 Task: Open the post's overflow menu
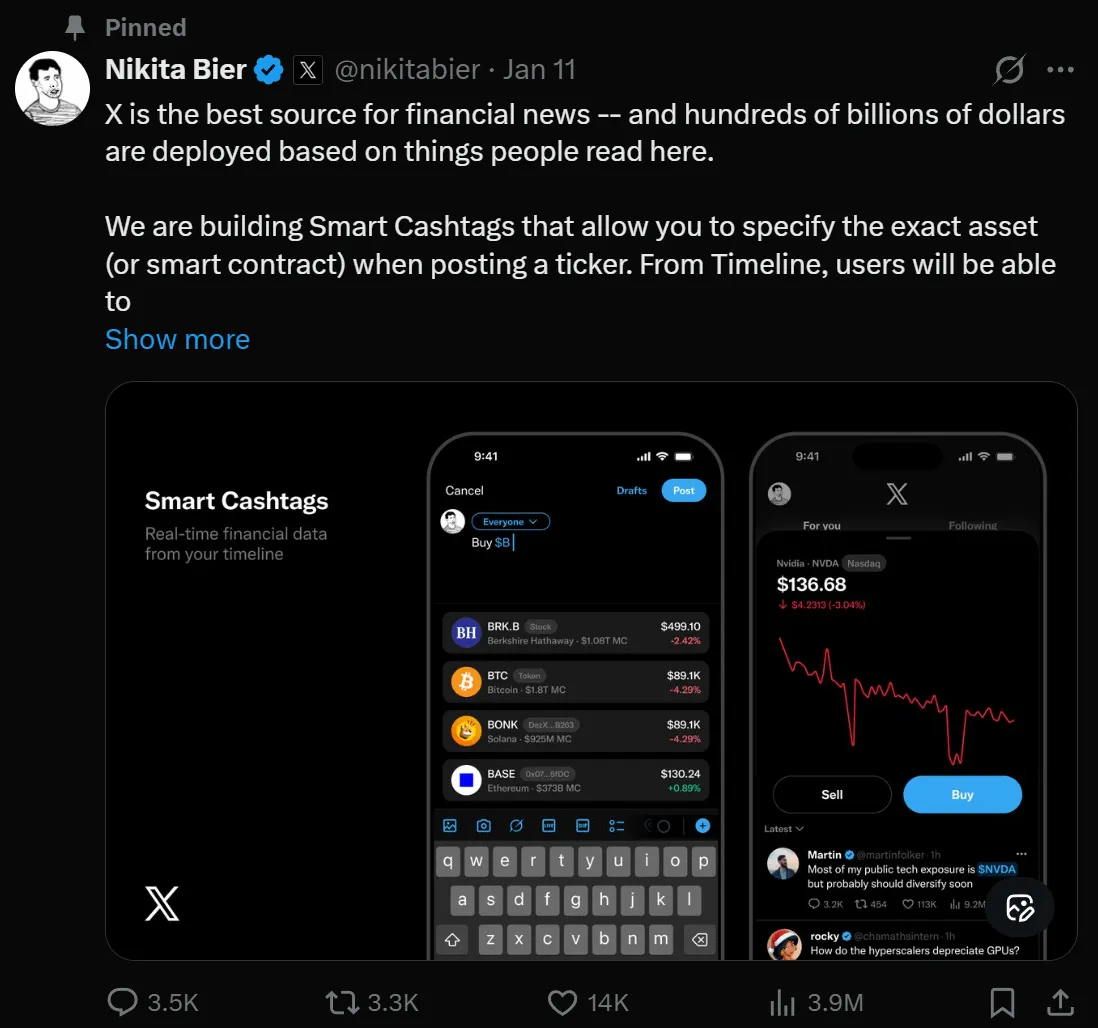1059,70
